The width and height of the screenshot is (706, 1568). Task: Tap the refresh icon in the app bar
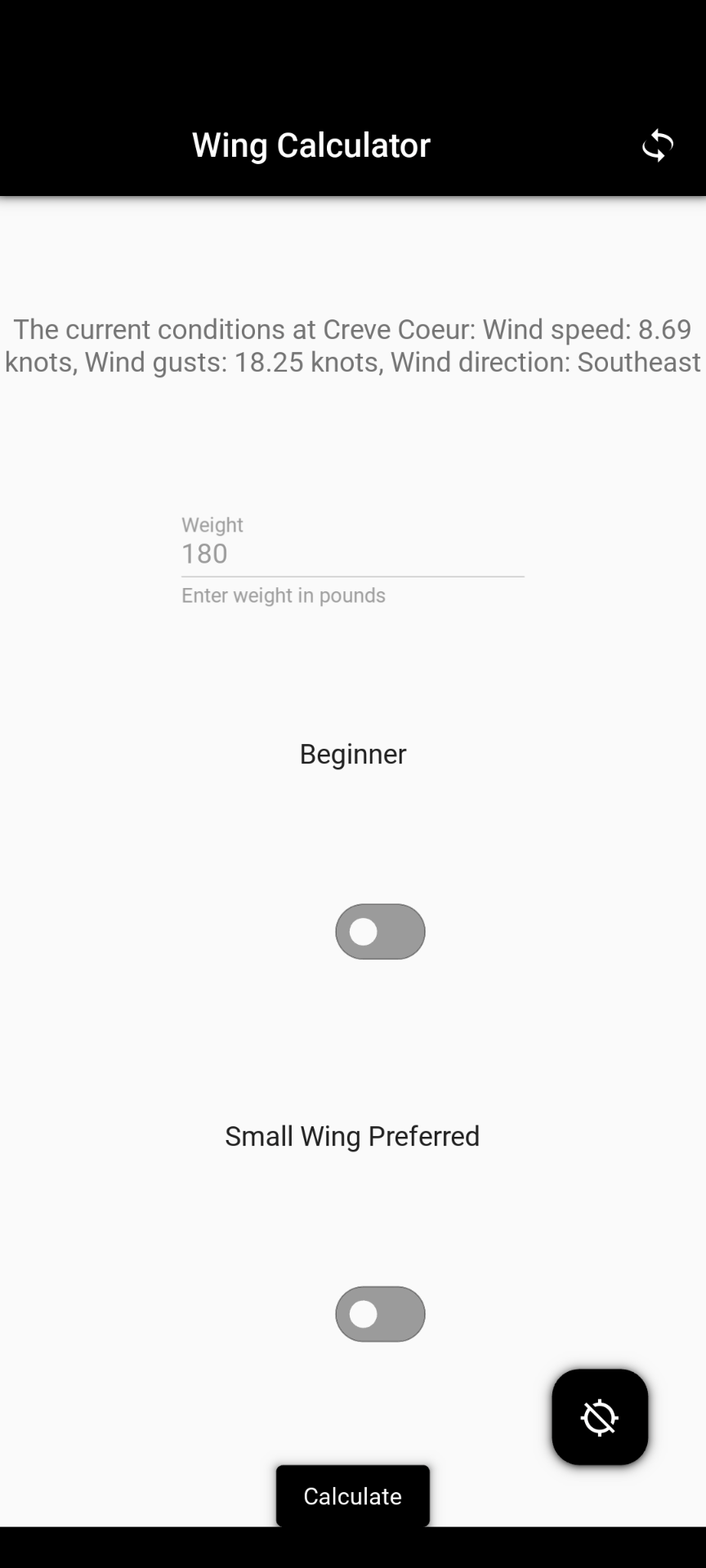point(657,145)
